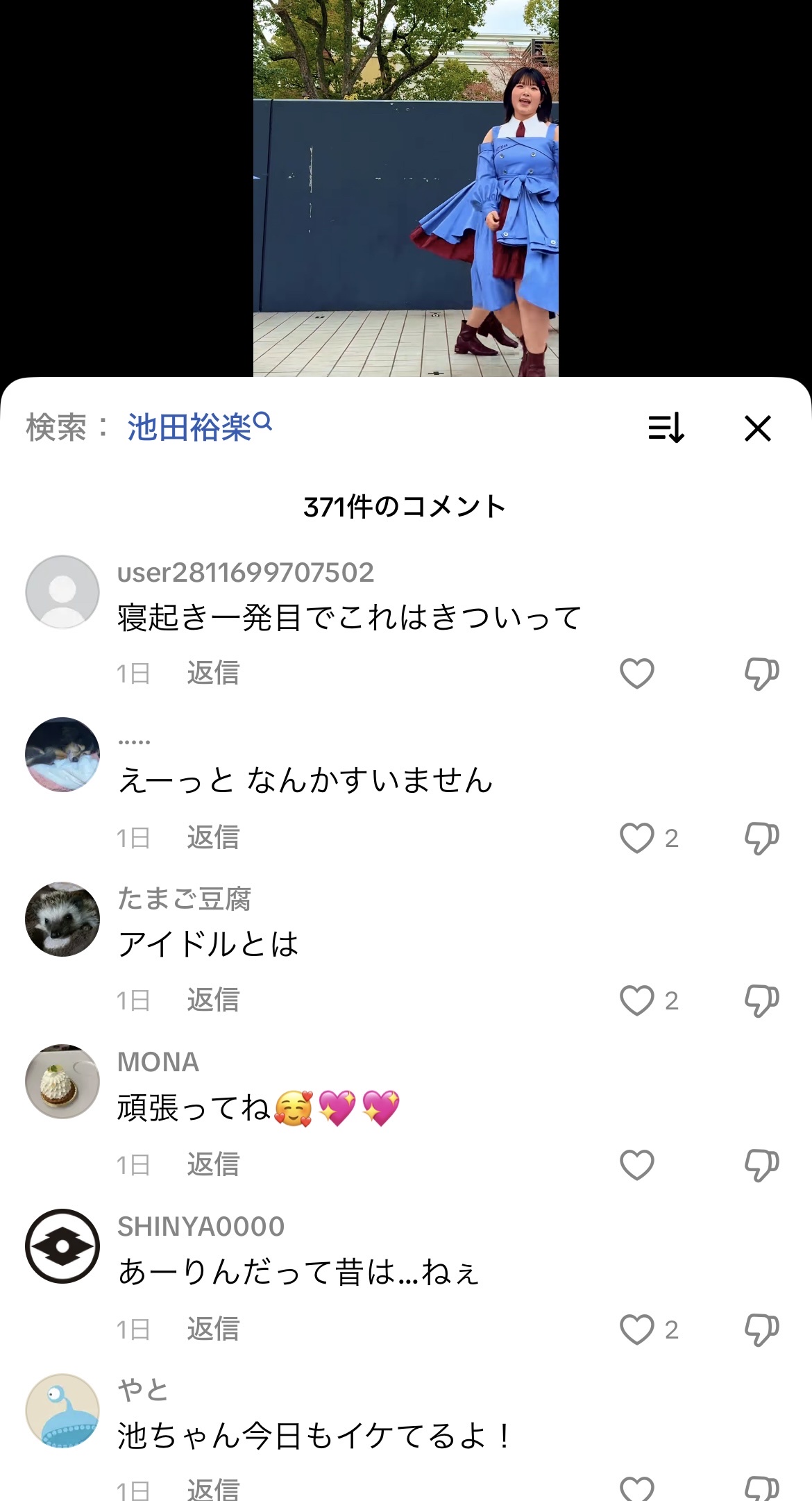Reply to the comment えーっと なんかすいません
This screenshot has width=812, height=1501.
[x=213, y=838]
